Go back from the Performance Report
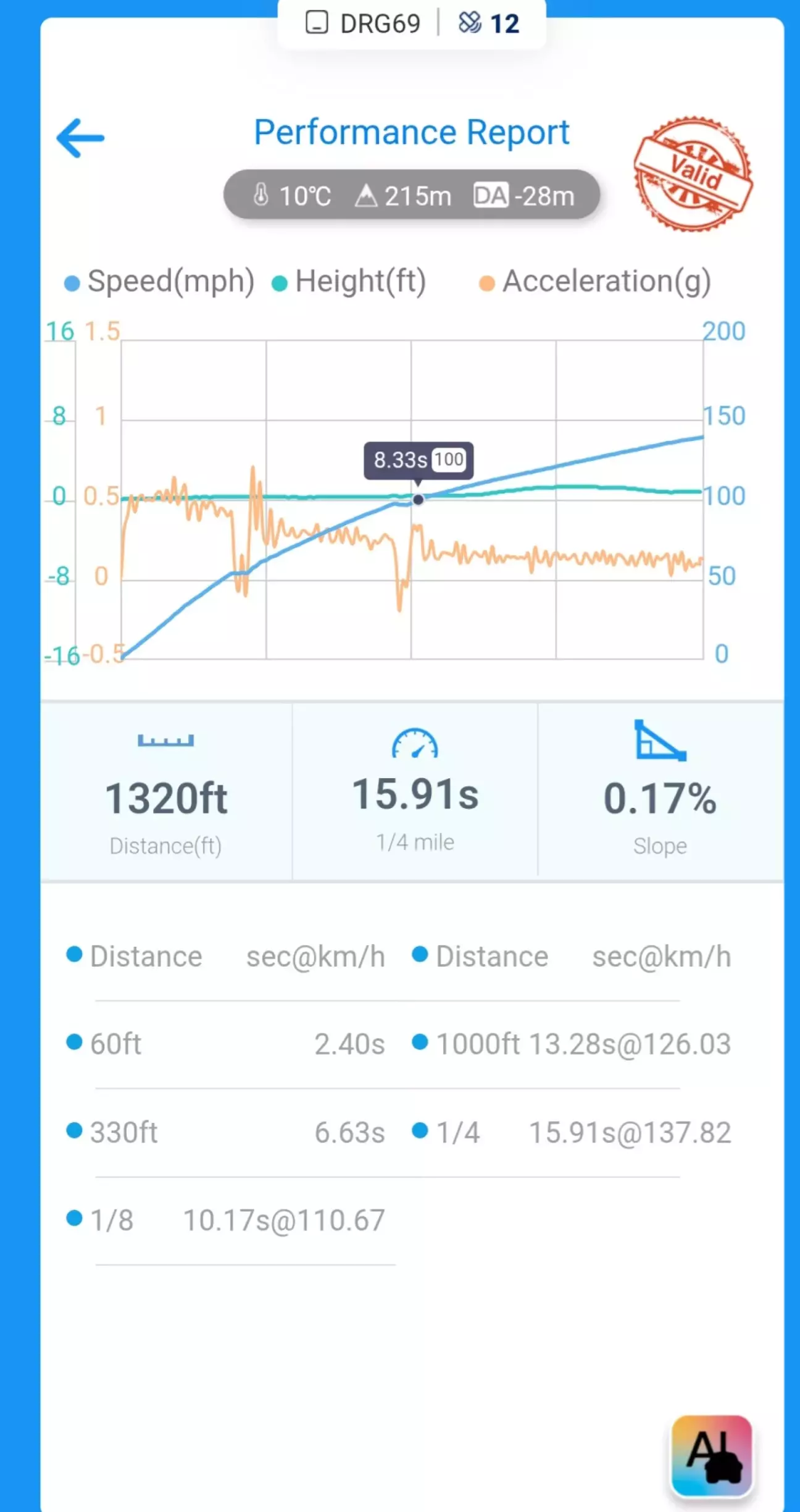Screen dimensions: 800x1512 [80, 138]
